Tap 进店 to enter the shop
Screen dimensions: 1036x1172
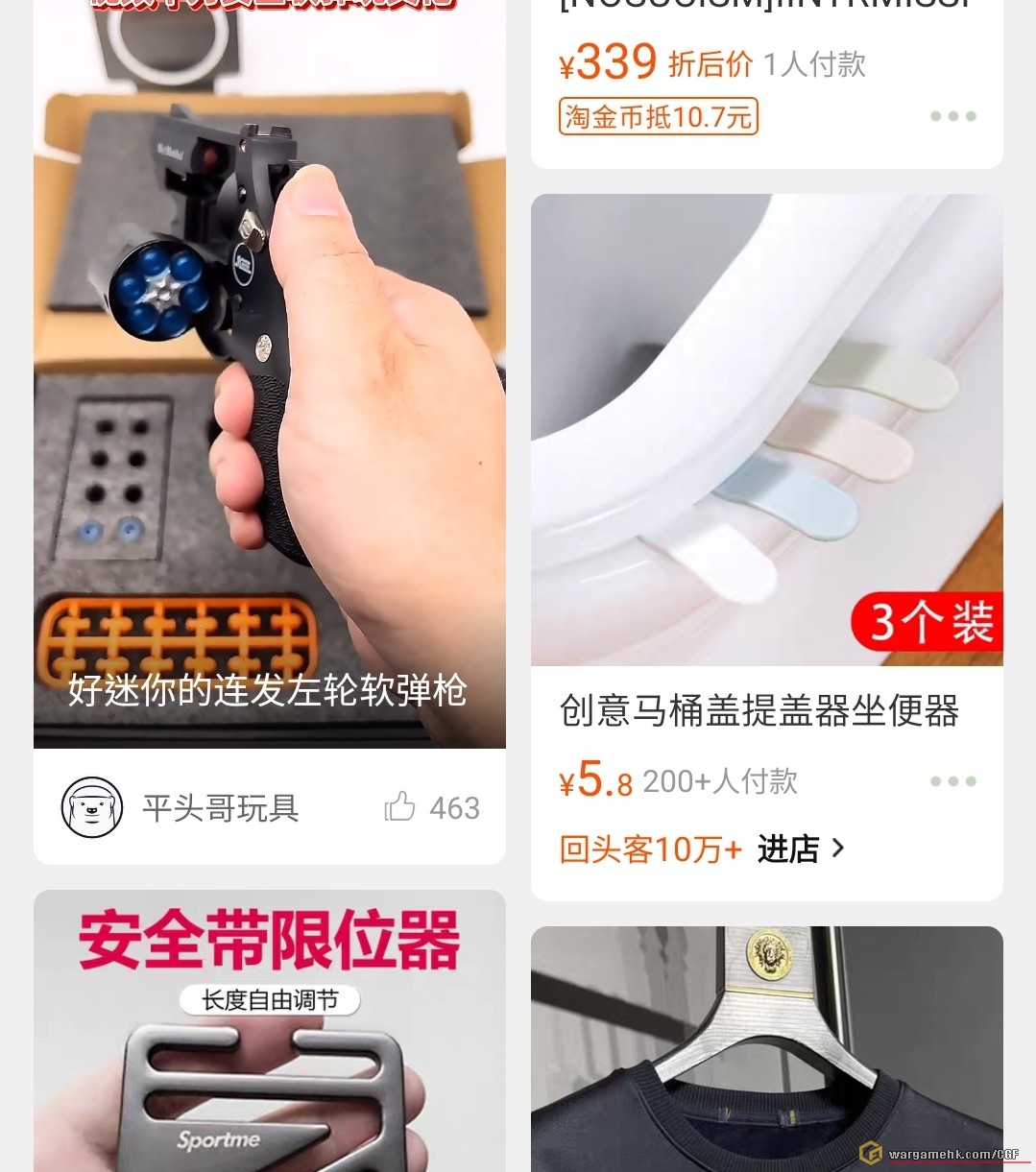(x=800, y=849)
